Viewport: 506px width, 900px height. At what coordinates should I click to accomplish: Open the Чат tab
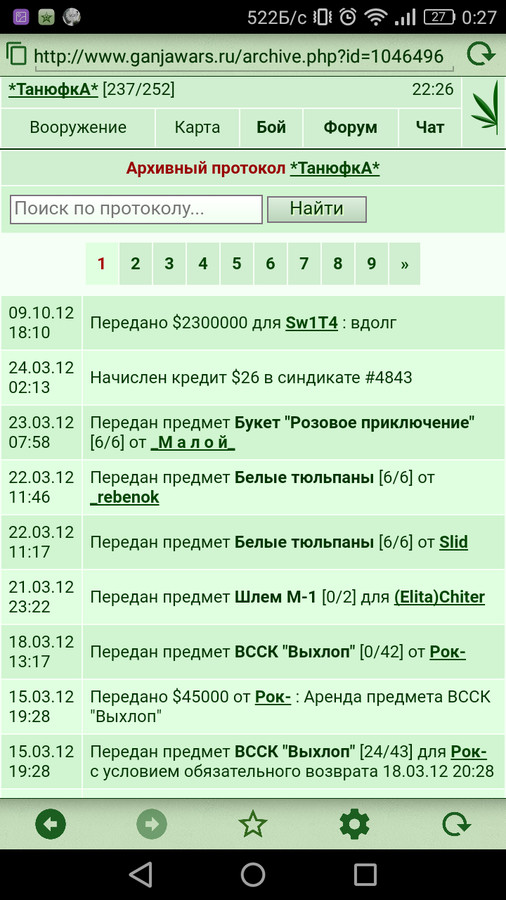(430, 127)
